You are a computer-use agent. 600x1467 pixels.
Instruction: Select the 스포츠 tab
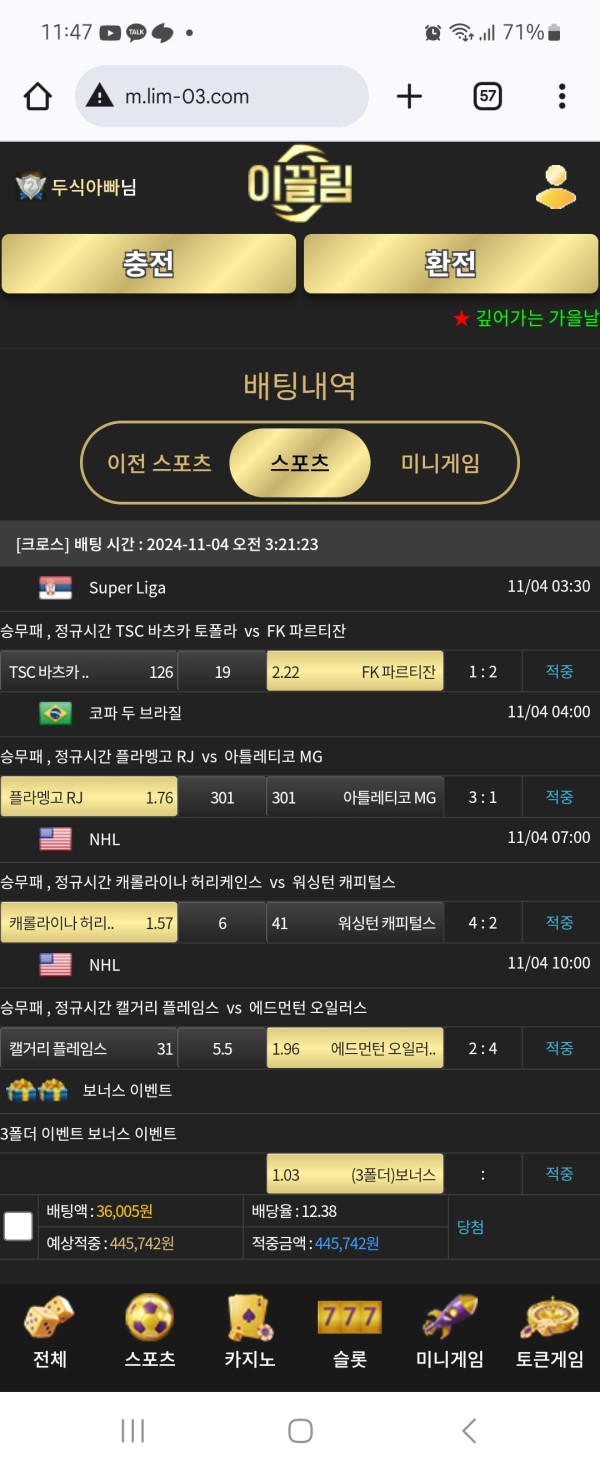click(300, 463)
